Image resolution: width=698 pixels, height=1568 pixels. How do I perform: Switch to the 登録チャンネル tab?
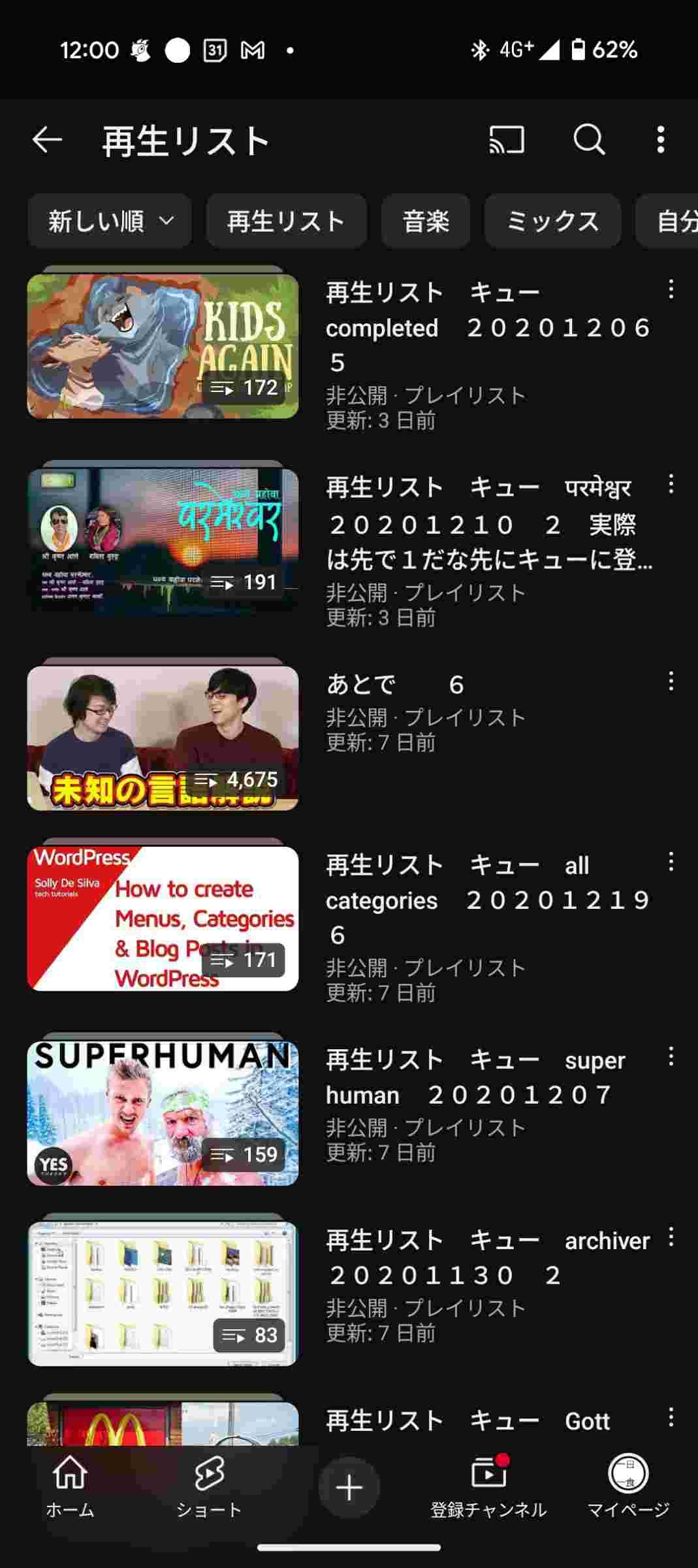(x=488, y=1487)
